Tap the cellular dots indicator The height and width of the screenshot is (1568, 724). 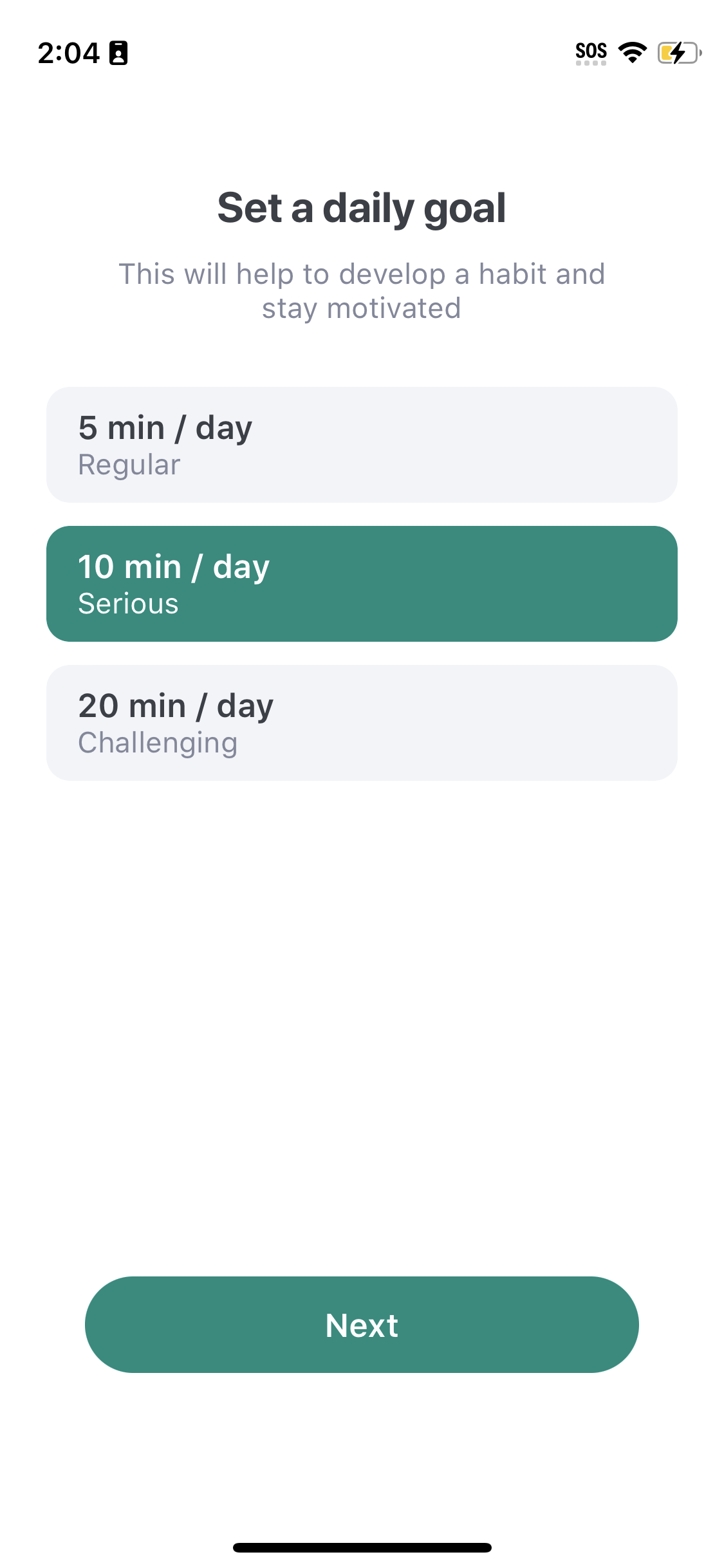tap(591, 64)
